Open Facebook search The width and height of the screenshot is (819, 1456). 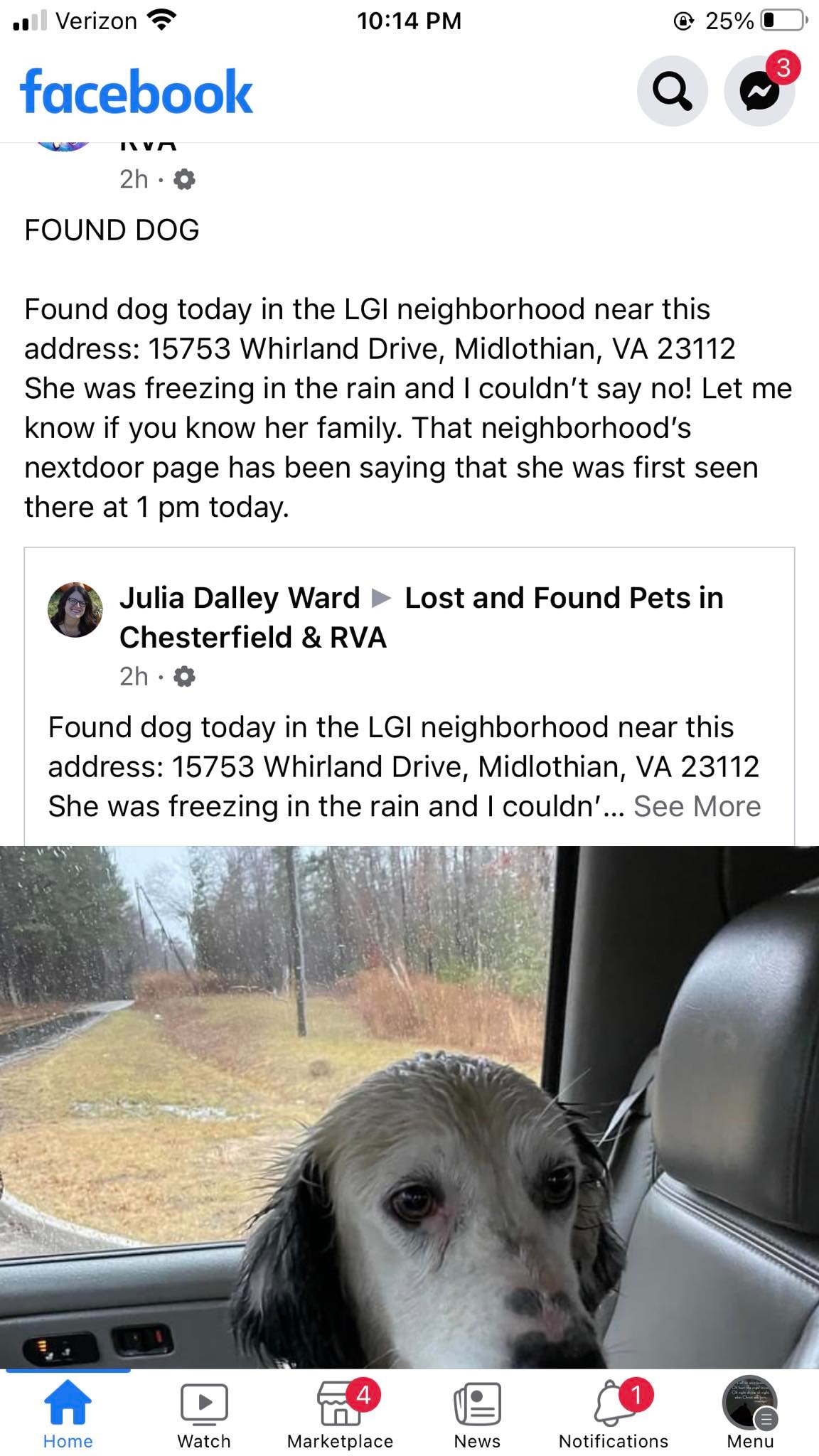(x=672, y=91)
